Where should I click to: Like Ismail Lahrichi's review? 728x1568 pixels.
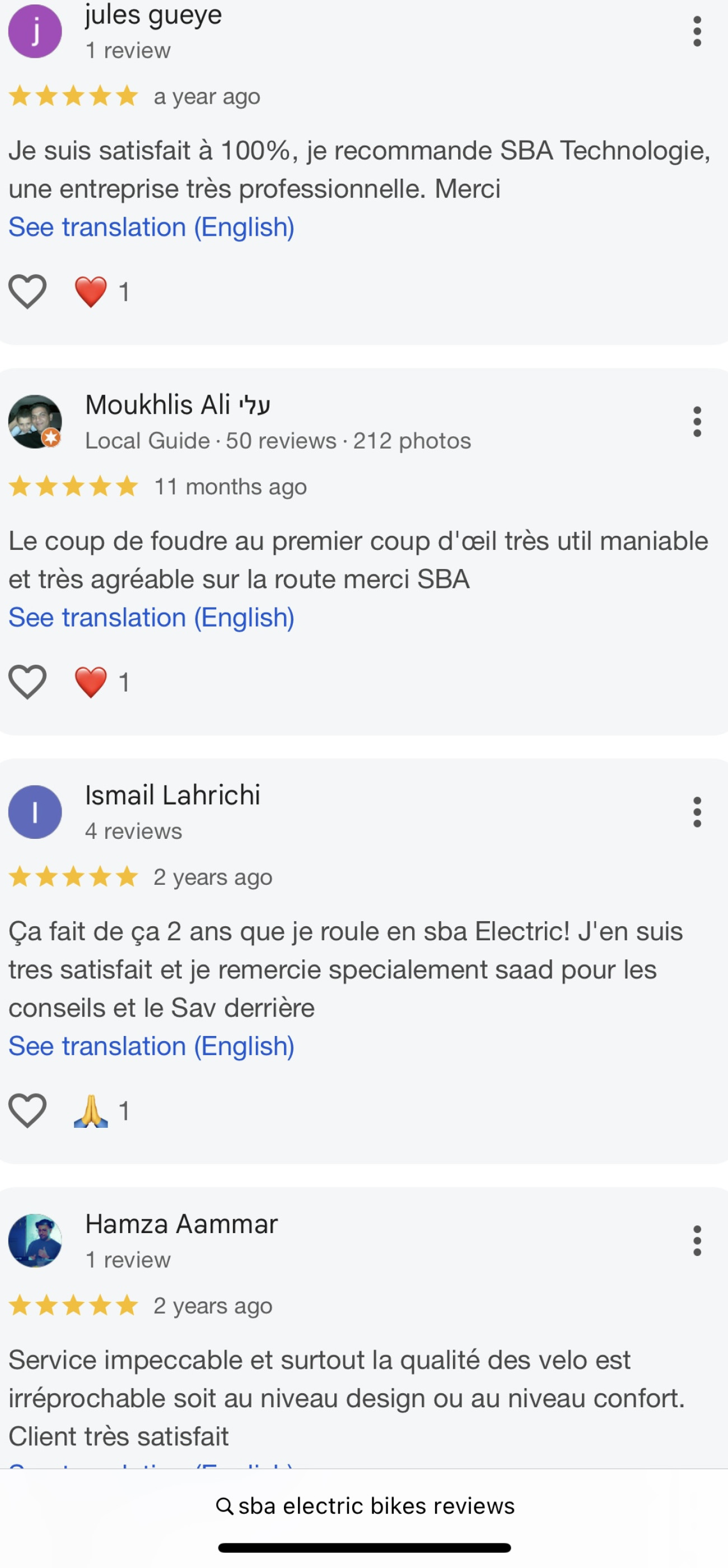click(27, 1110)
